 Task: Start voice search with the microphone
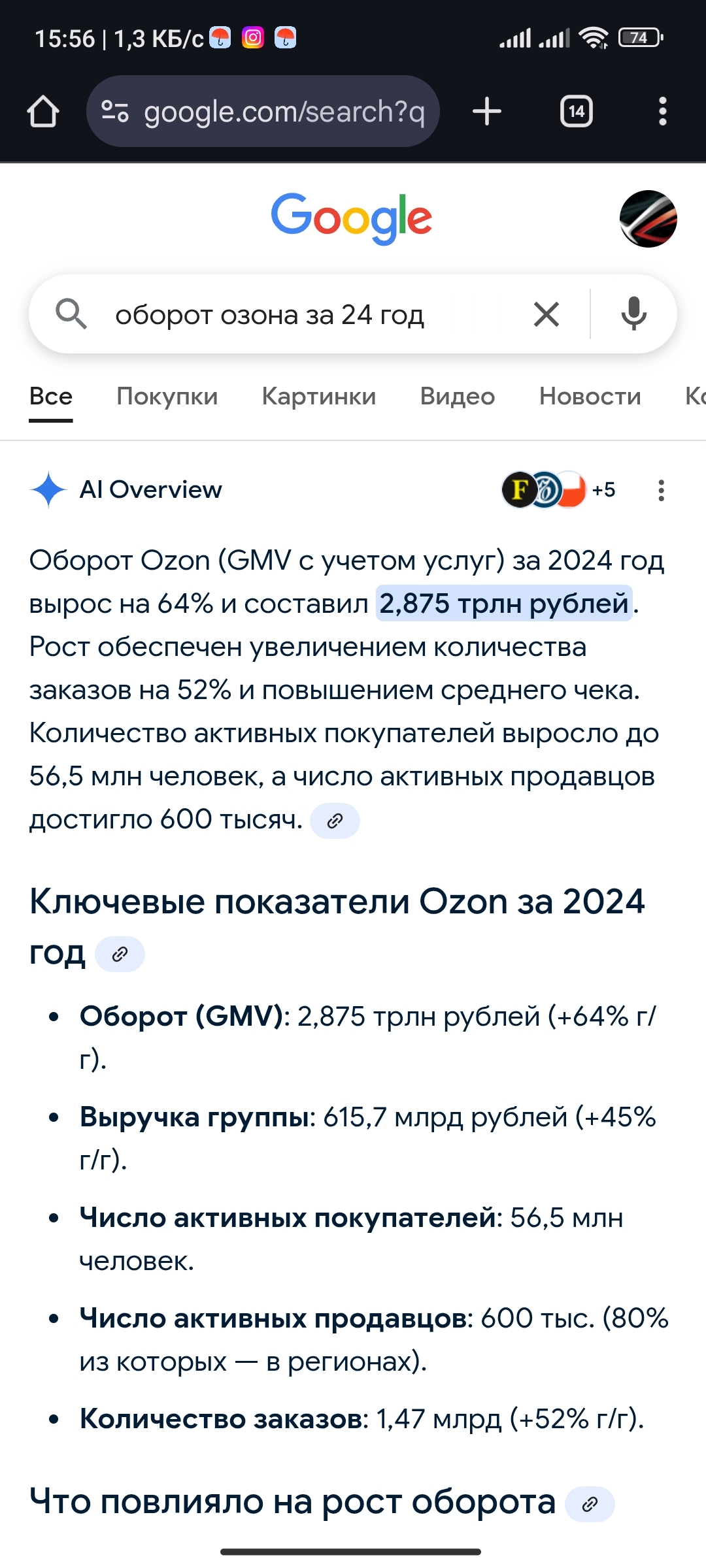tap(633, 314)
